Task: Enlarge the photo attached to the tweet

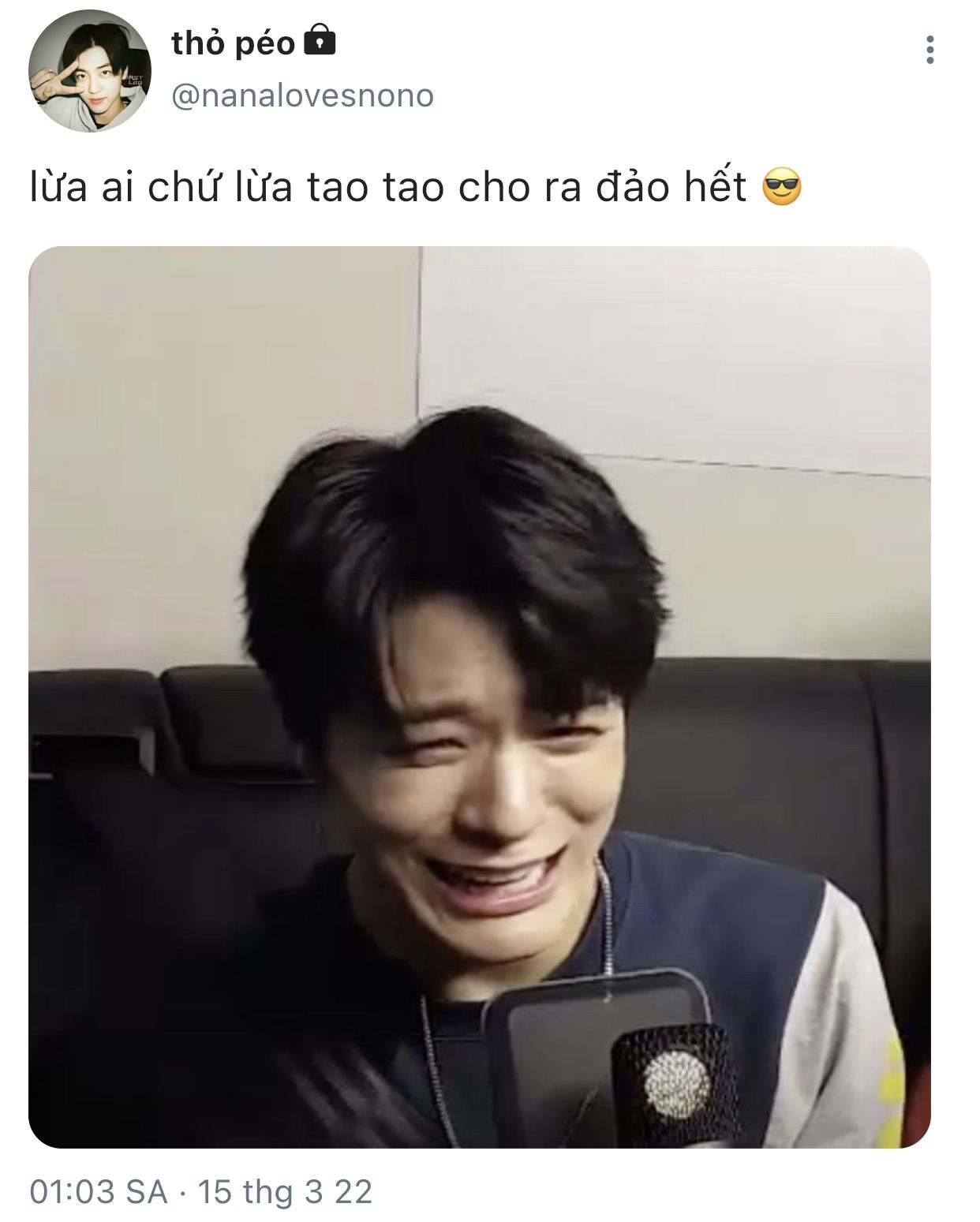Action: tap(479, 697)
